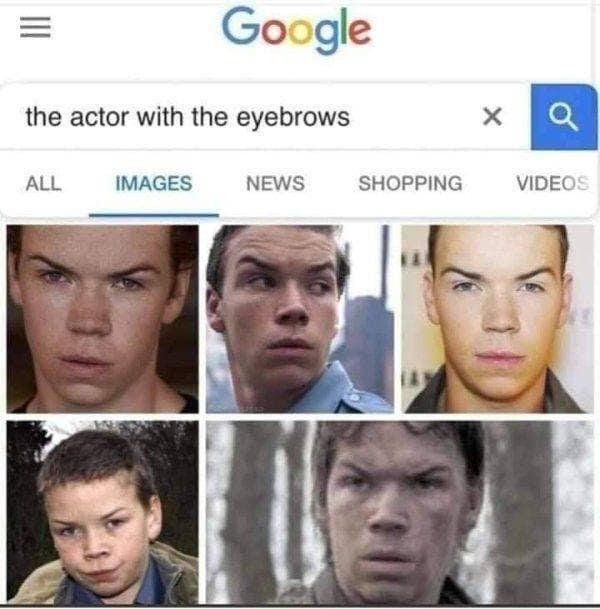Select the IMAGES tab
Image resolution: width=600 pixels, height=609 pixels.
153,183
